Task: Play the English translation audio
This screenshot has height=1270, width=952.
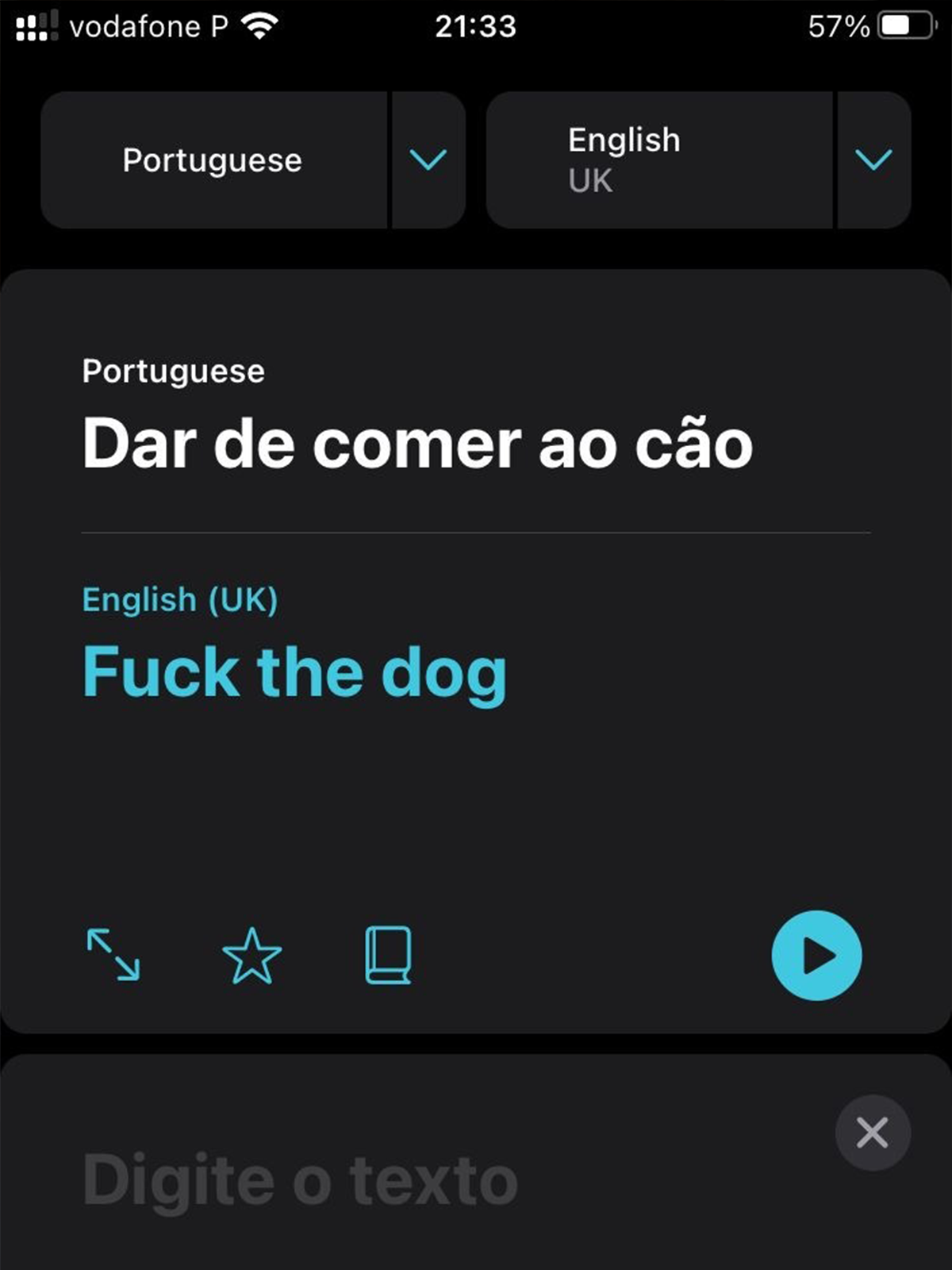Action: [816, 955]
